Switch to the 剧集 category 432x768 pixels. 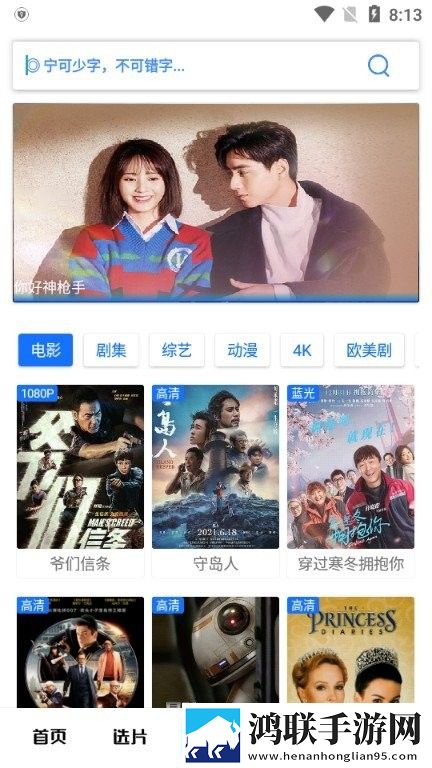click(x=111, y=350)
